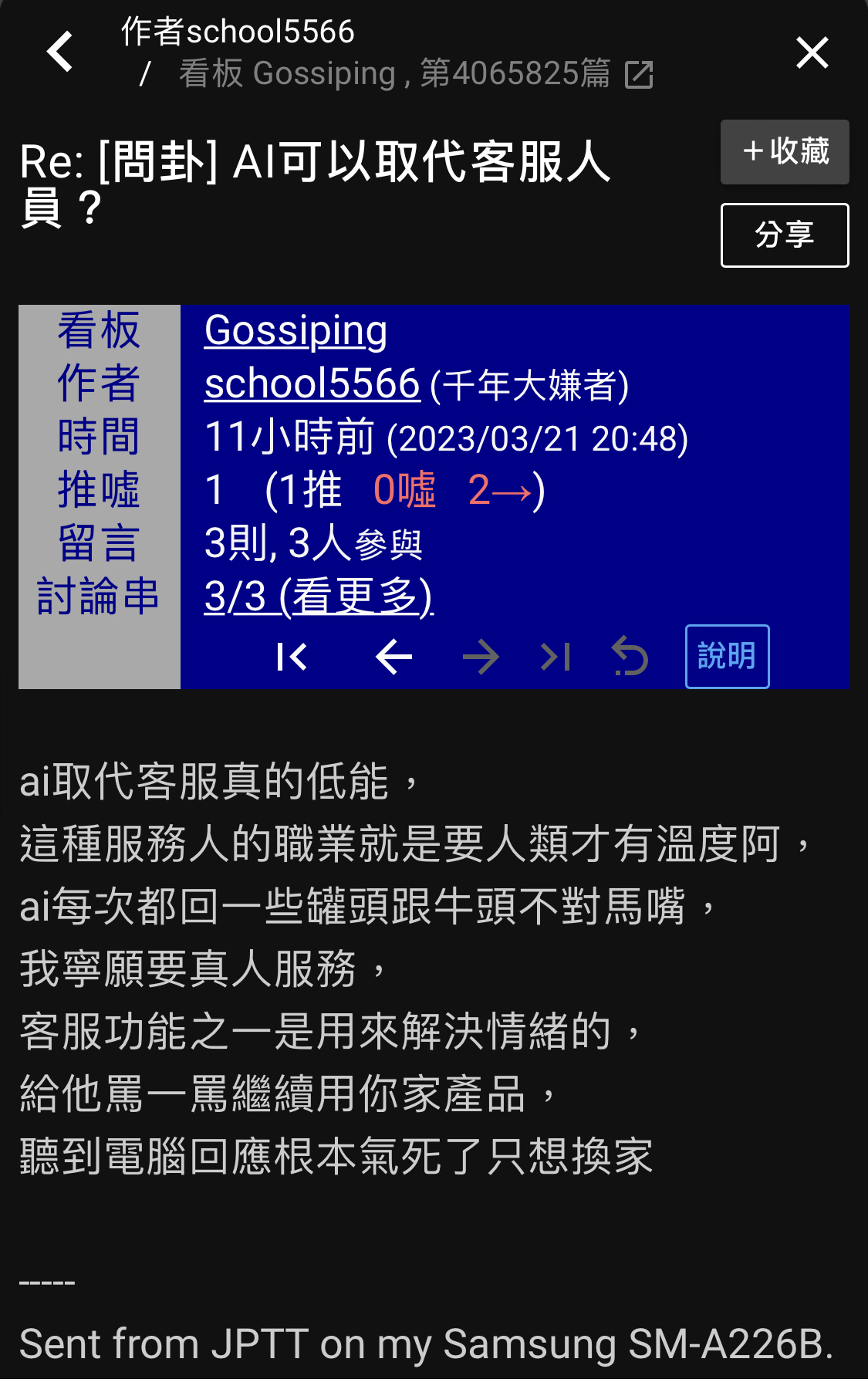
Task: Open the Gossiping board link
Action: coord(296,331)
